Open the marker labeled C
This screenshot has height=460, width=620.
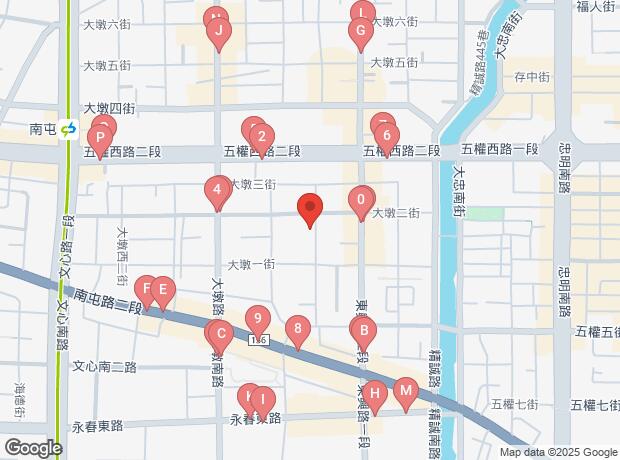tap(221, 335)
